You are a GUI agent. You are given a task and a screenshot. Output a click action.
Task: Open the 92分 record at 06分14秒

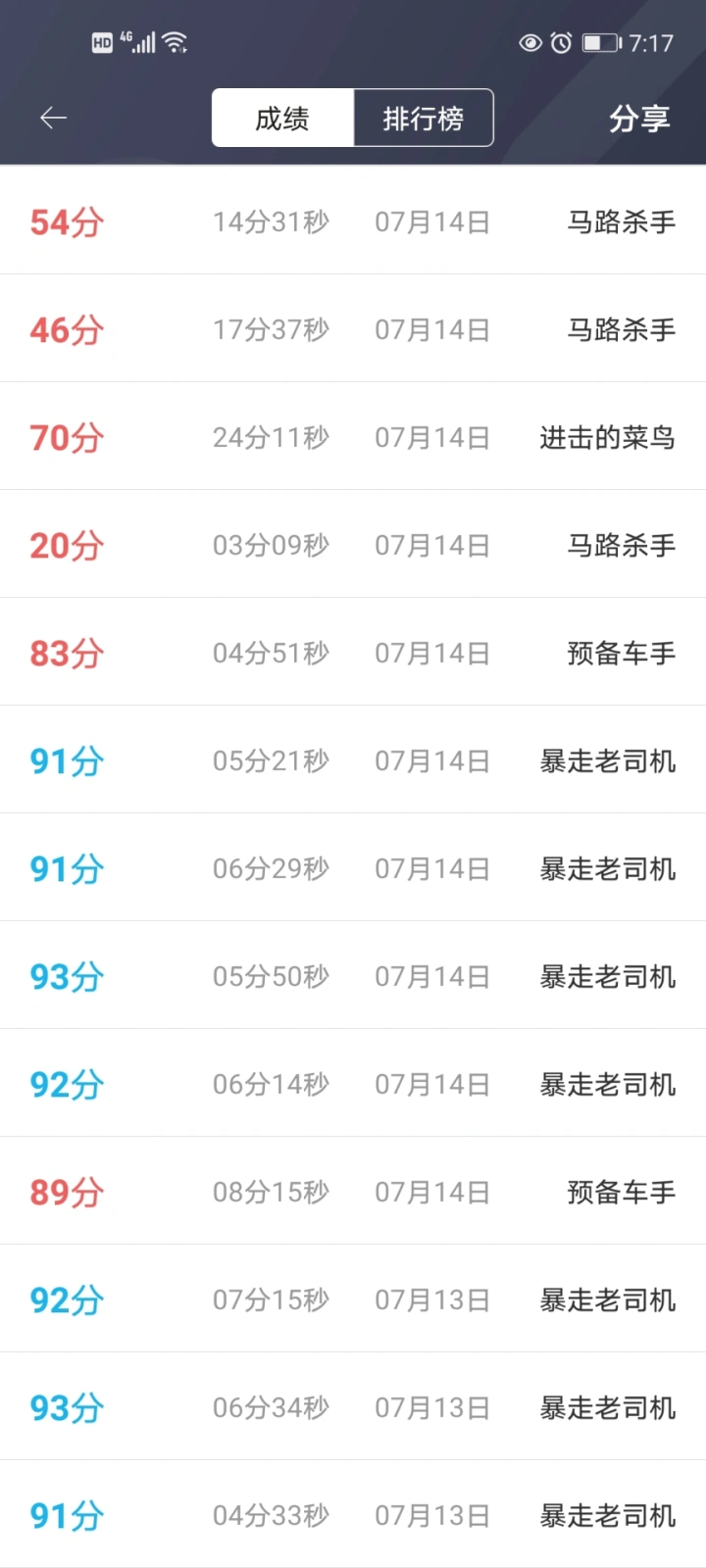tap(353, 1084)
